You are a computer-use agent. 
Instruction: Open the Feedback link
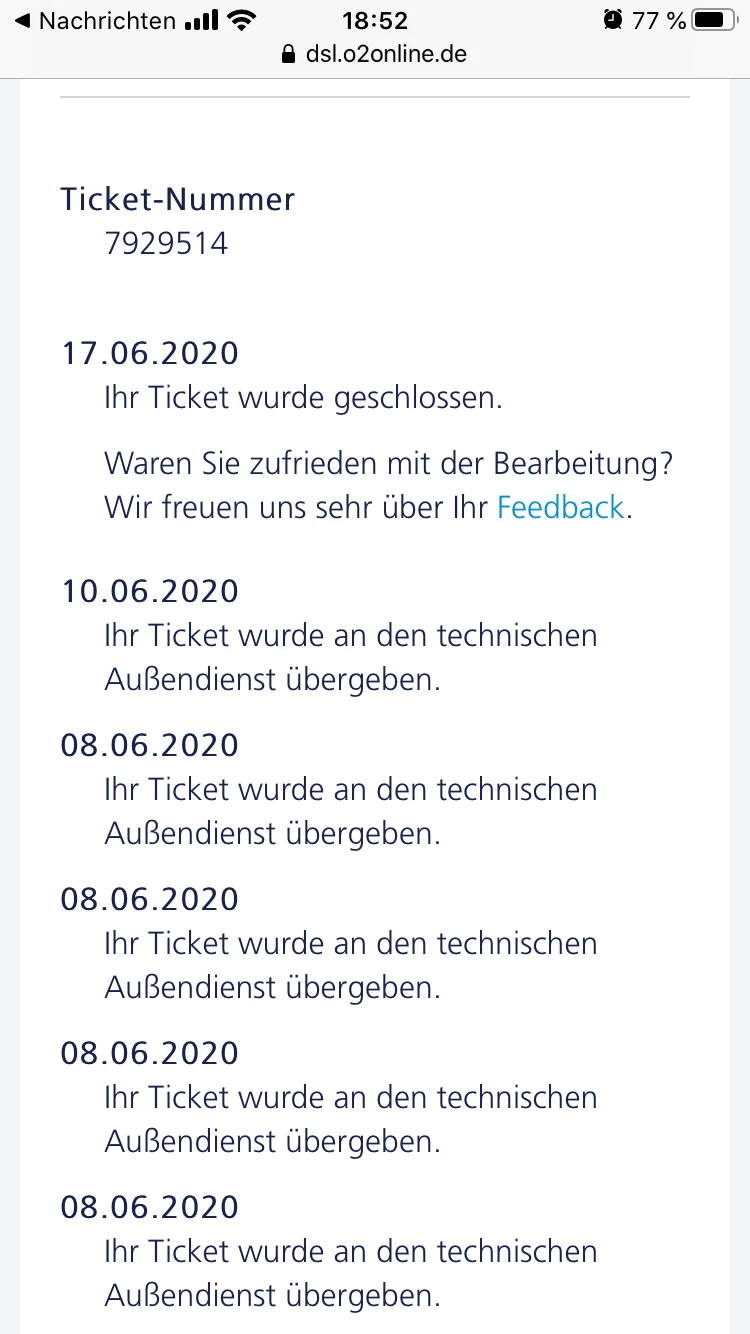tap(560, 508)
